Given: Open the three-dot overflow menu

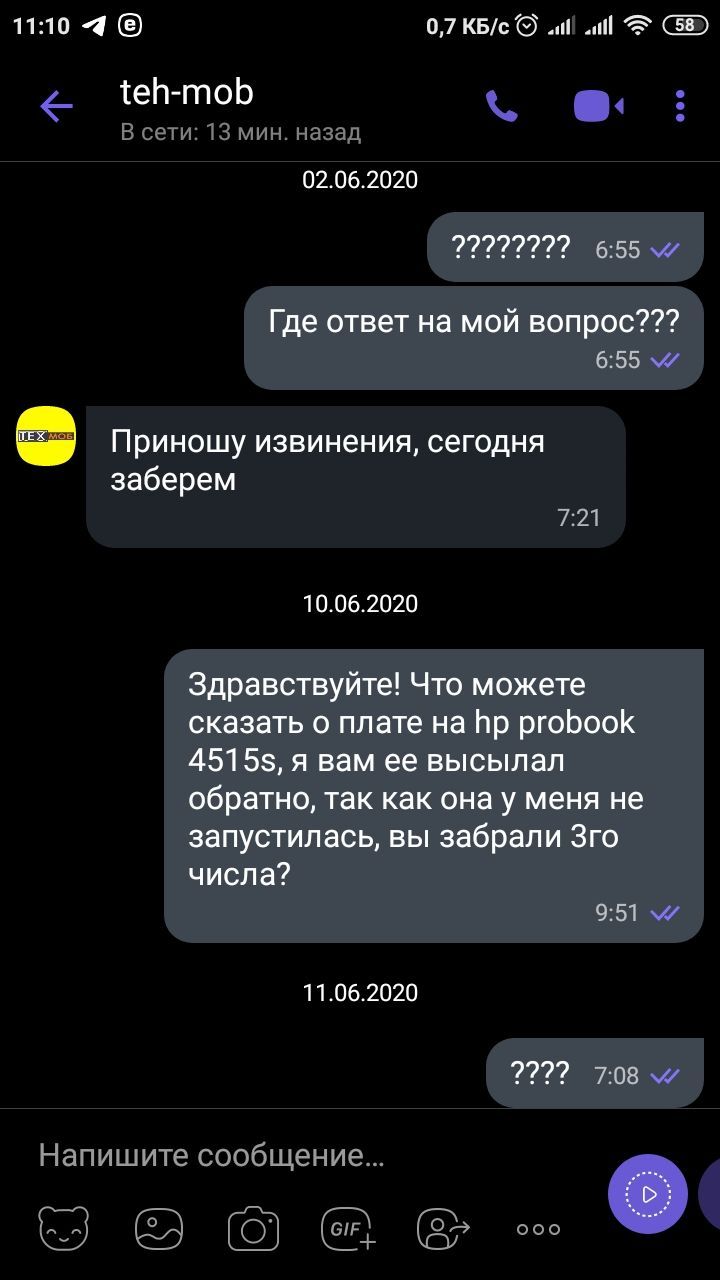Looking at the screenshot, I should [x=680, y=106].
